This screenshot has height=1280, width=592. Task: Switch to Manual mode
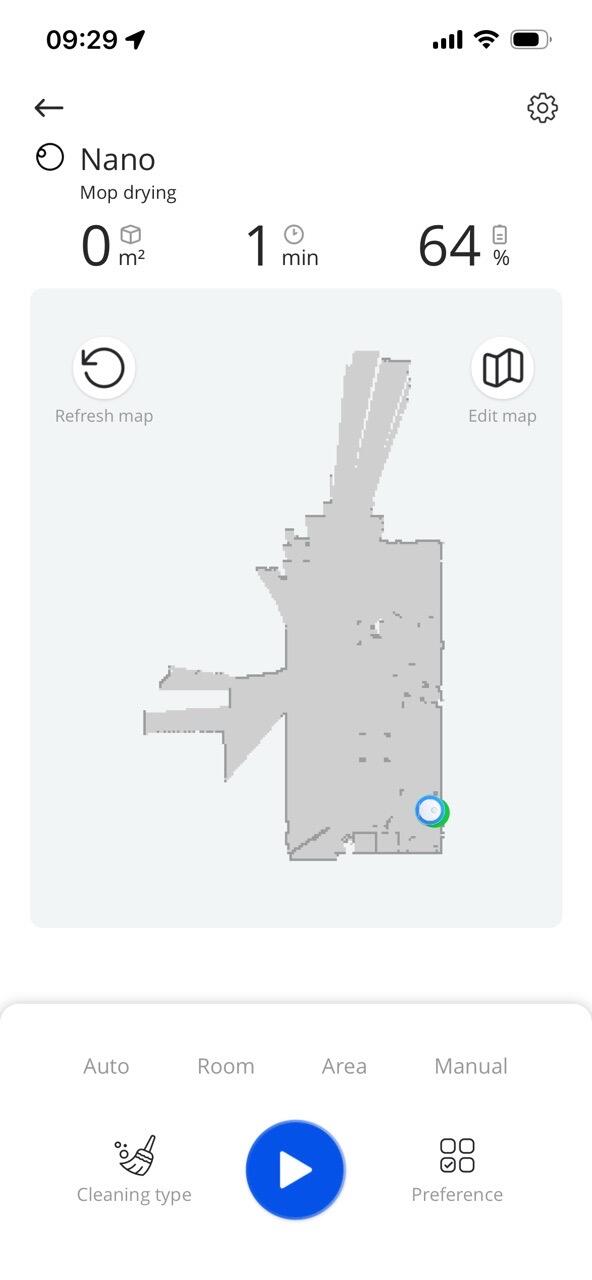point(471,1066)
